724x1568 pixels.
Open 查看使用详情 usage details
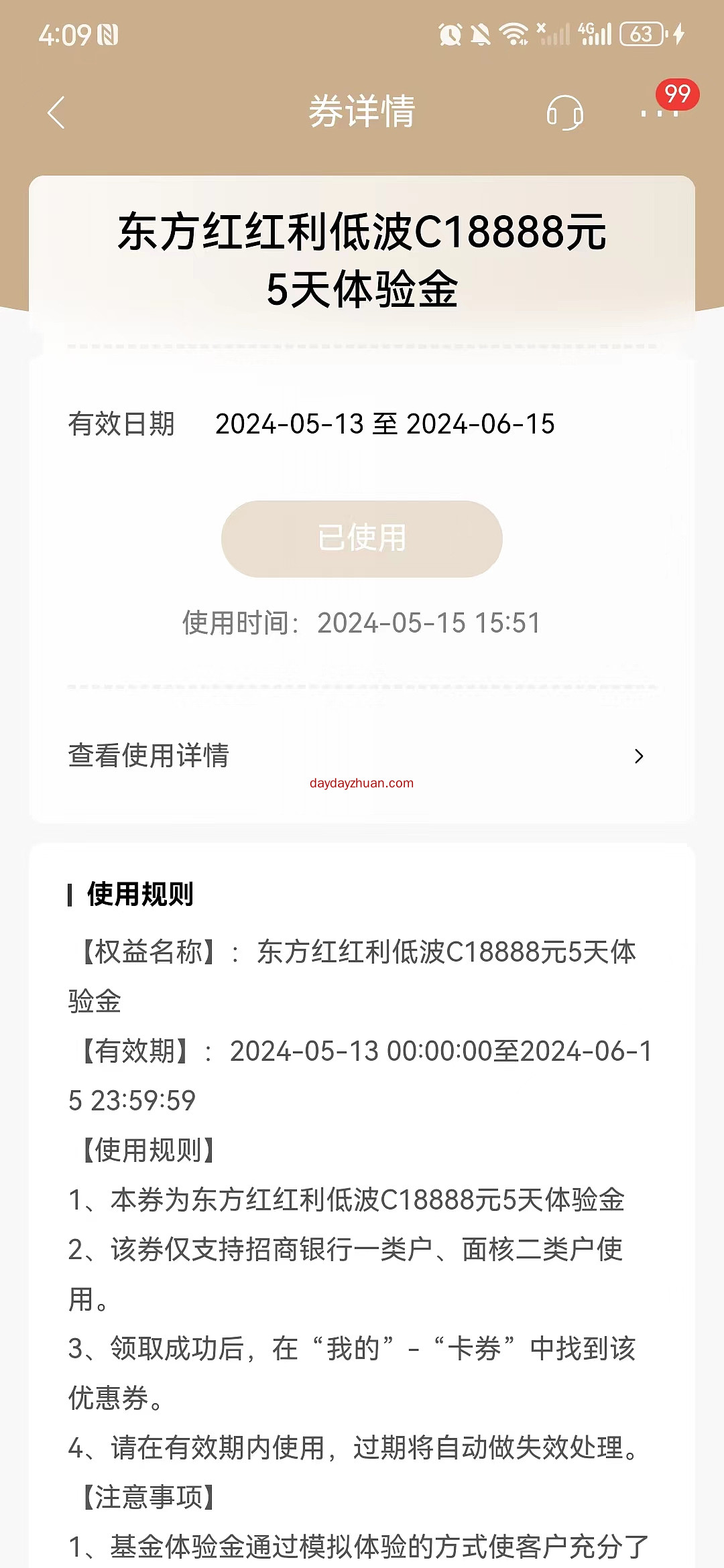pos(149,756)
